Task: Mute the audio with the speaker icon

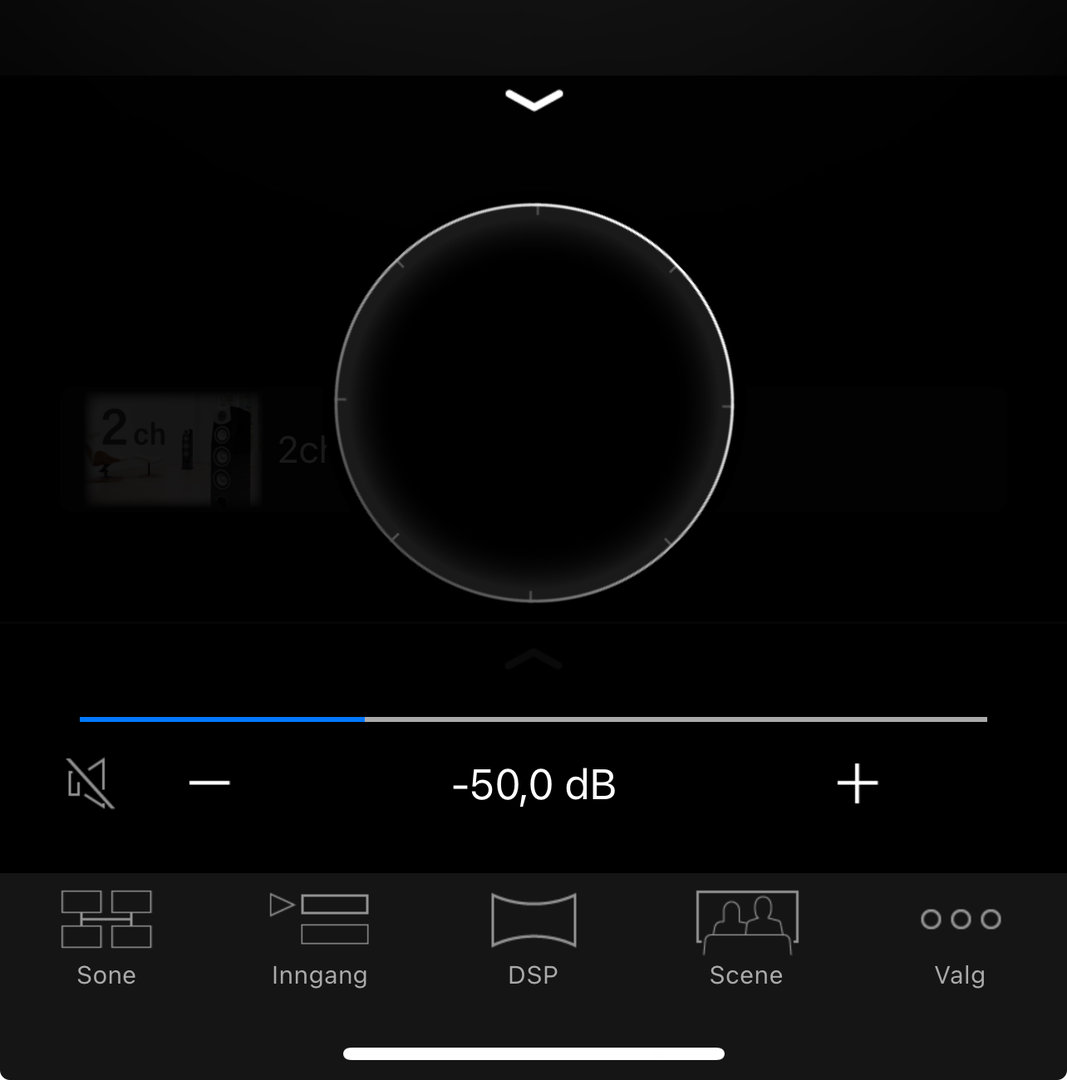Action: pyautogui.click(x=90, y=783)
